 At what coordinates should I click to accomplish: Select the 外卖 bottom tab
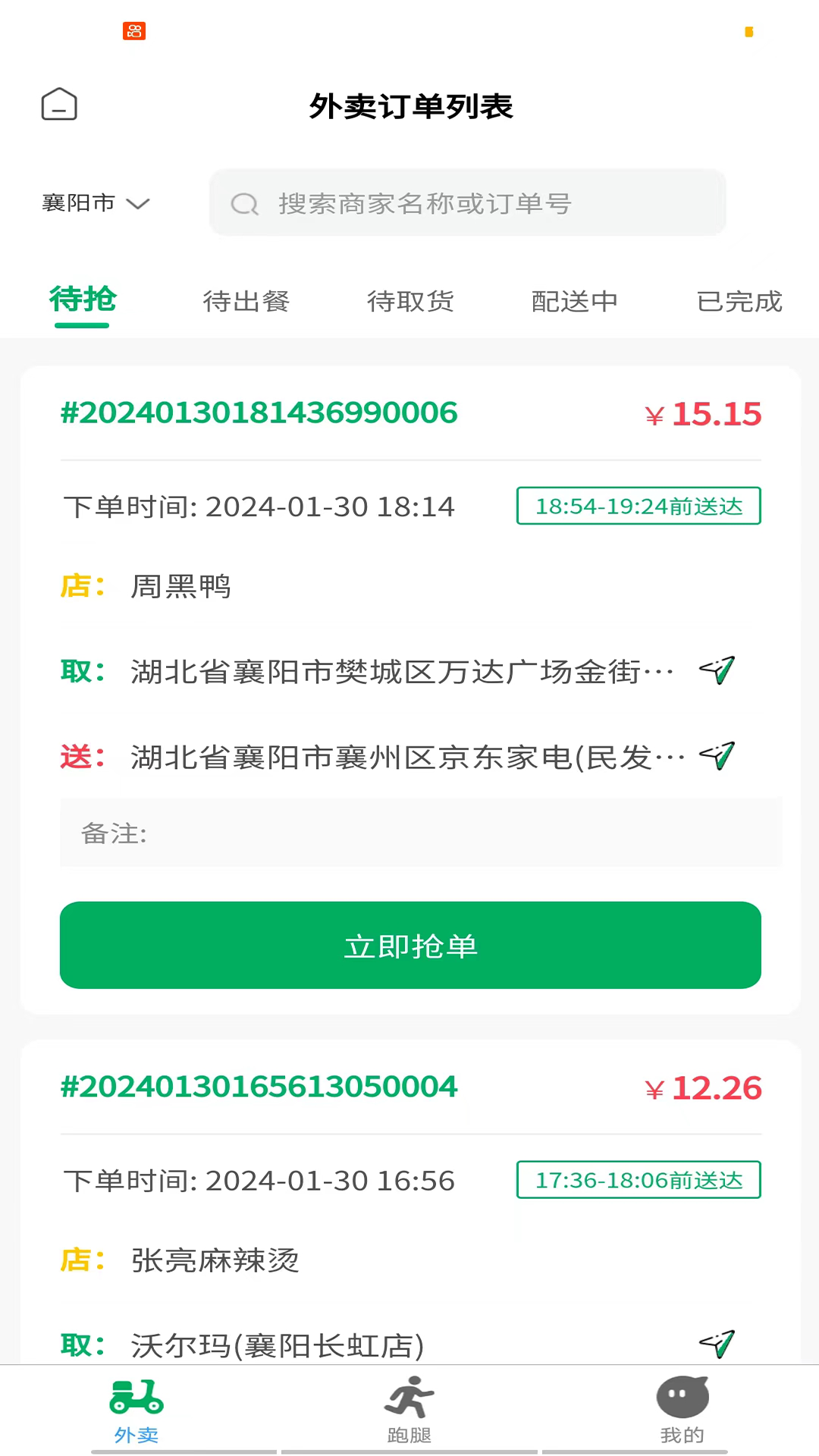[x=136, y=1410]
